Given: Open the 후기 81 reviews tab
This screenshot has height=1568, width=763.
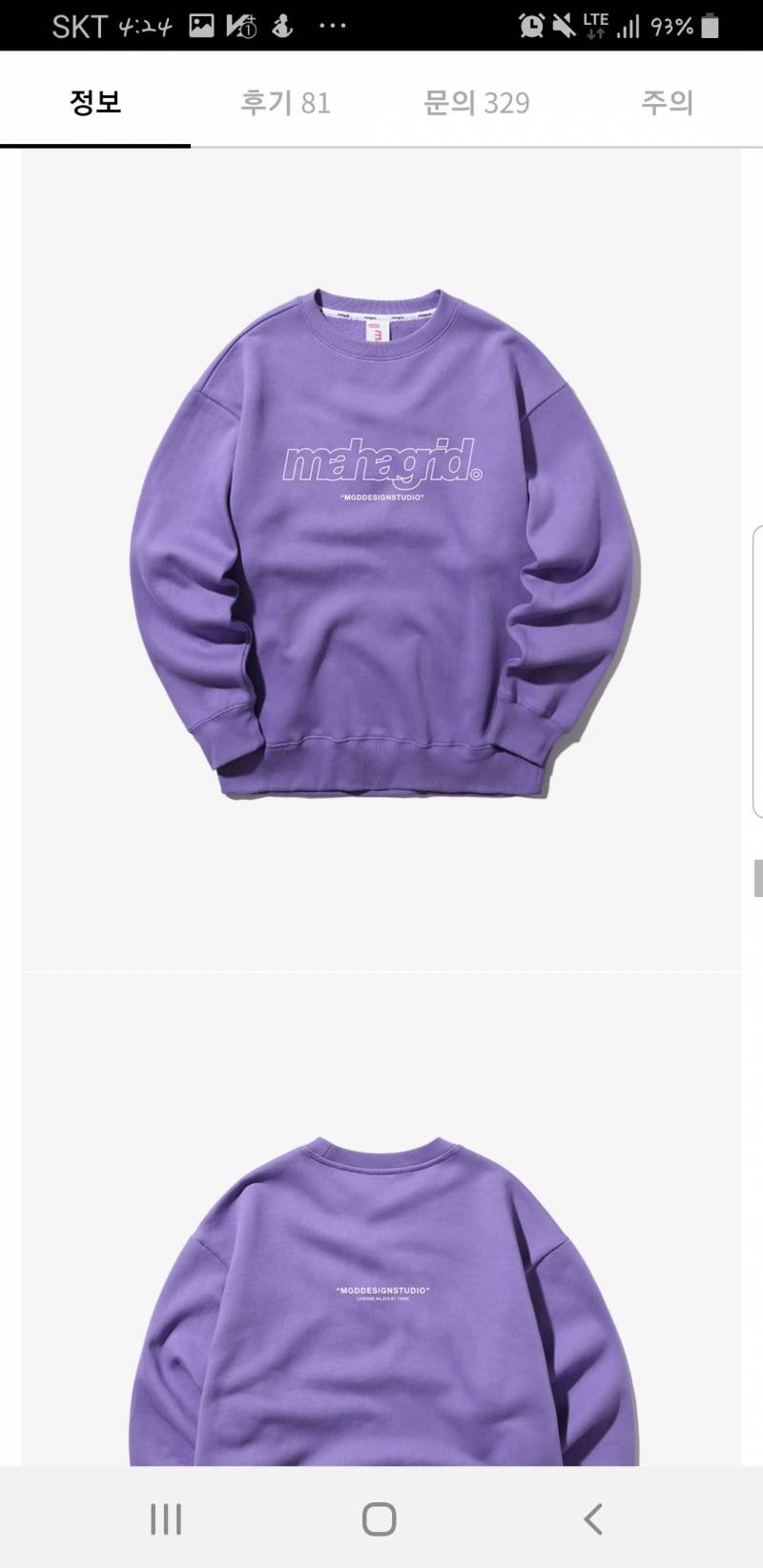Looking at the screenshot, I should click(x=285, y=102).
